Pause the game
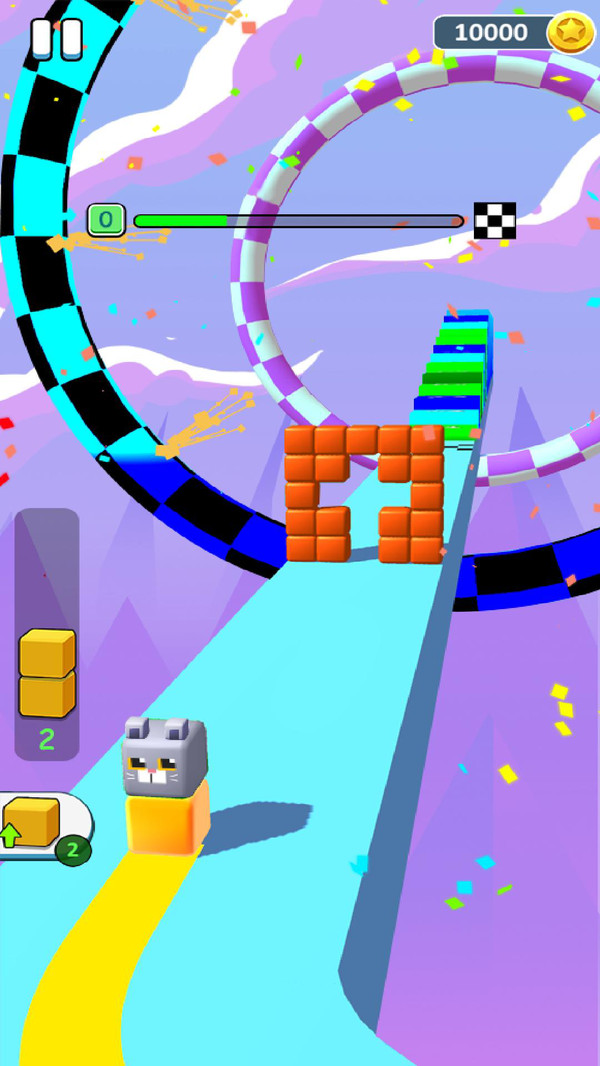600x1066 pixels. [56, 39]
